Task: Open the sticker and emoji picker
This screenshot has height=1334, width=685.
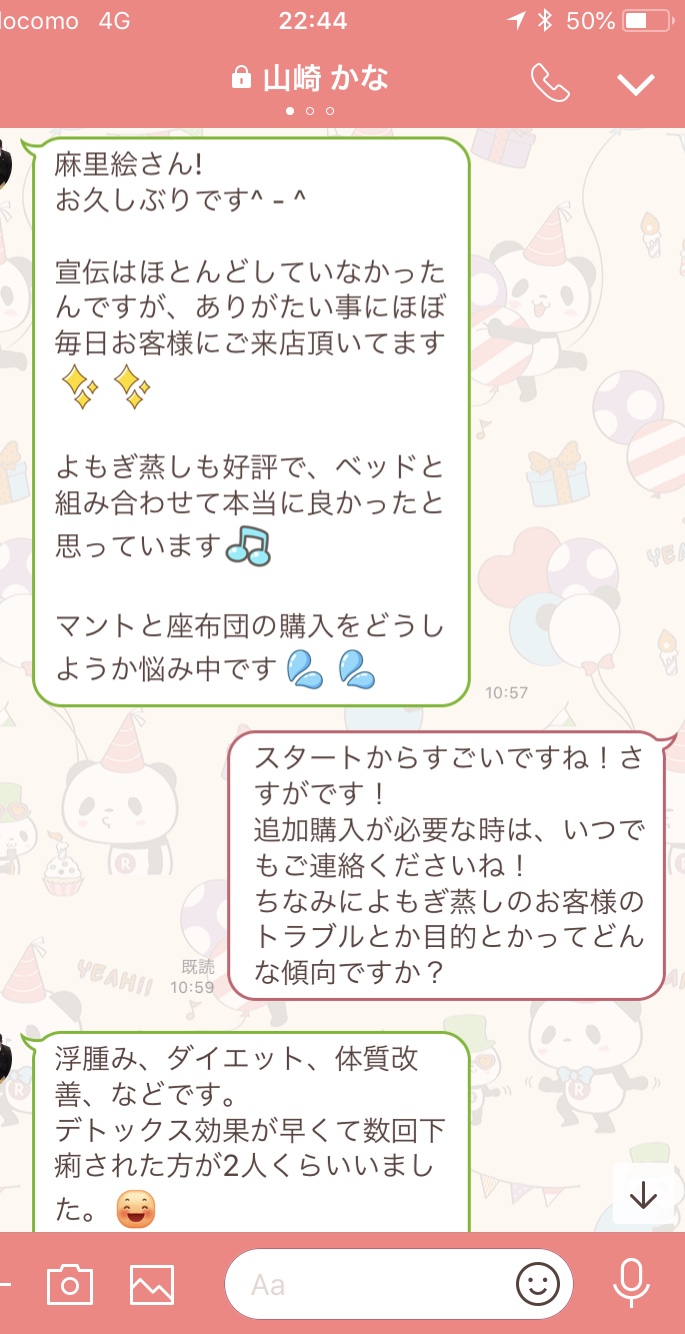Action: point(538,1284)
